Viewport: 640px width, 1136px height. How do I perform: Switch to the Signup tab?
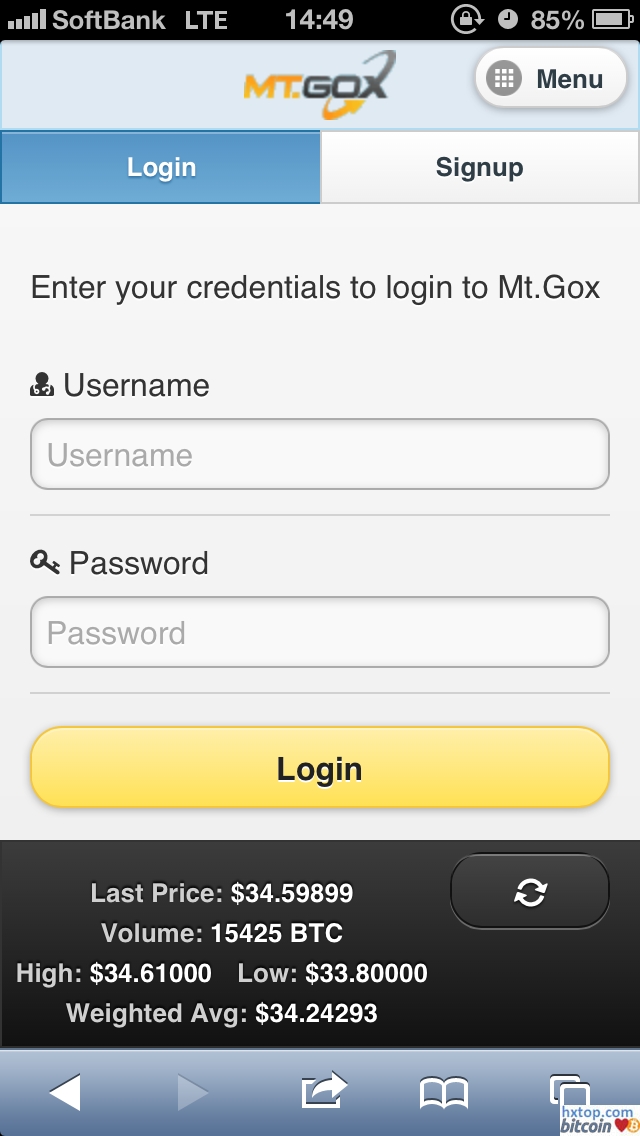[x=479, y=167]
